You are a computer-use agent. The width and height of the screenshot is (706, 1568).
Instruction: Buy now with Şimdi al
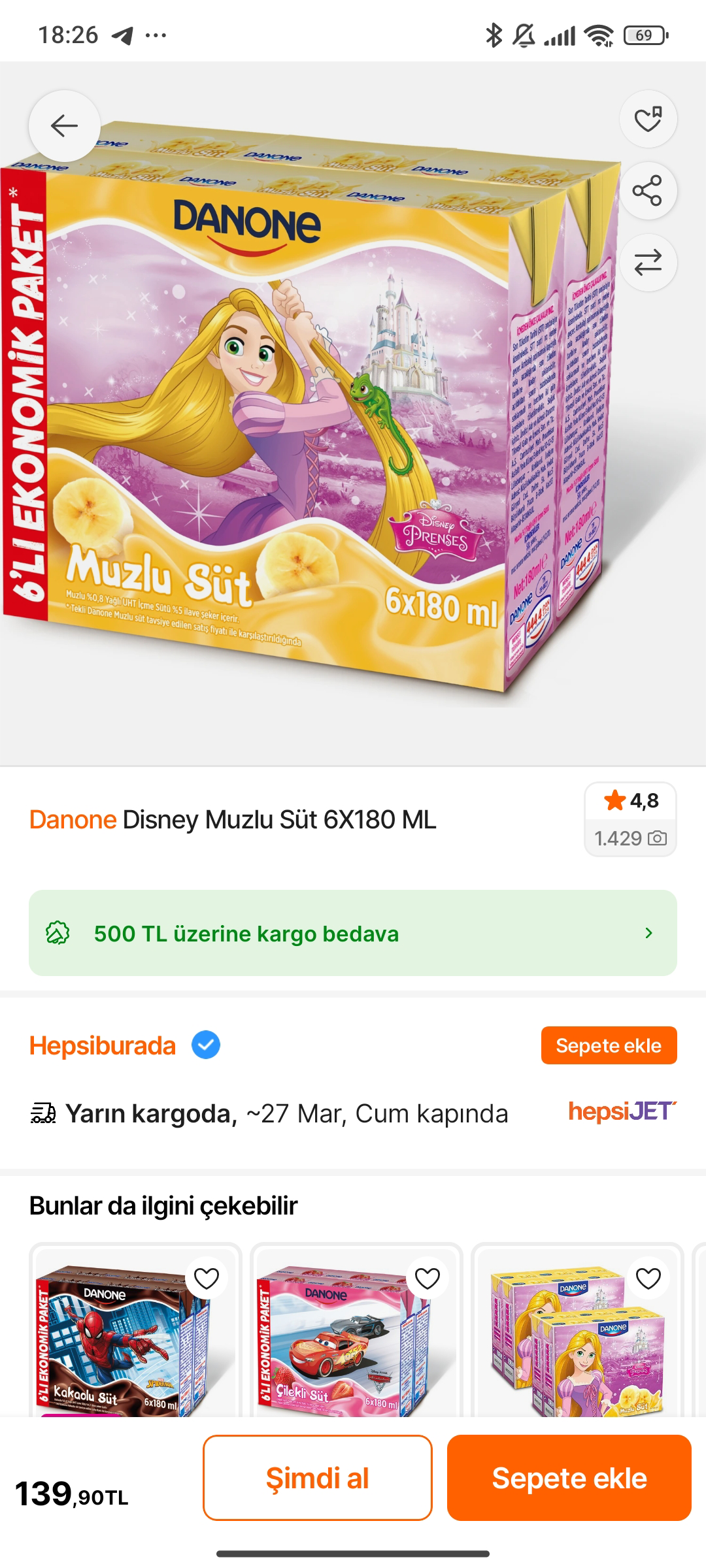(x=318, y=1478)
